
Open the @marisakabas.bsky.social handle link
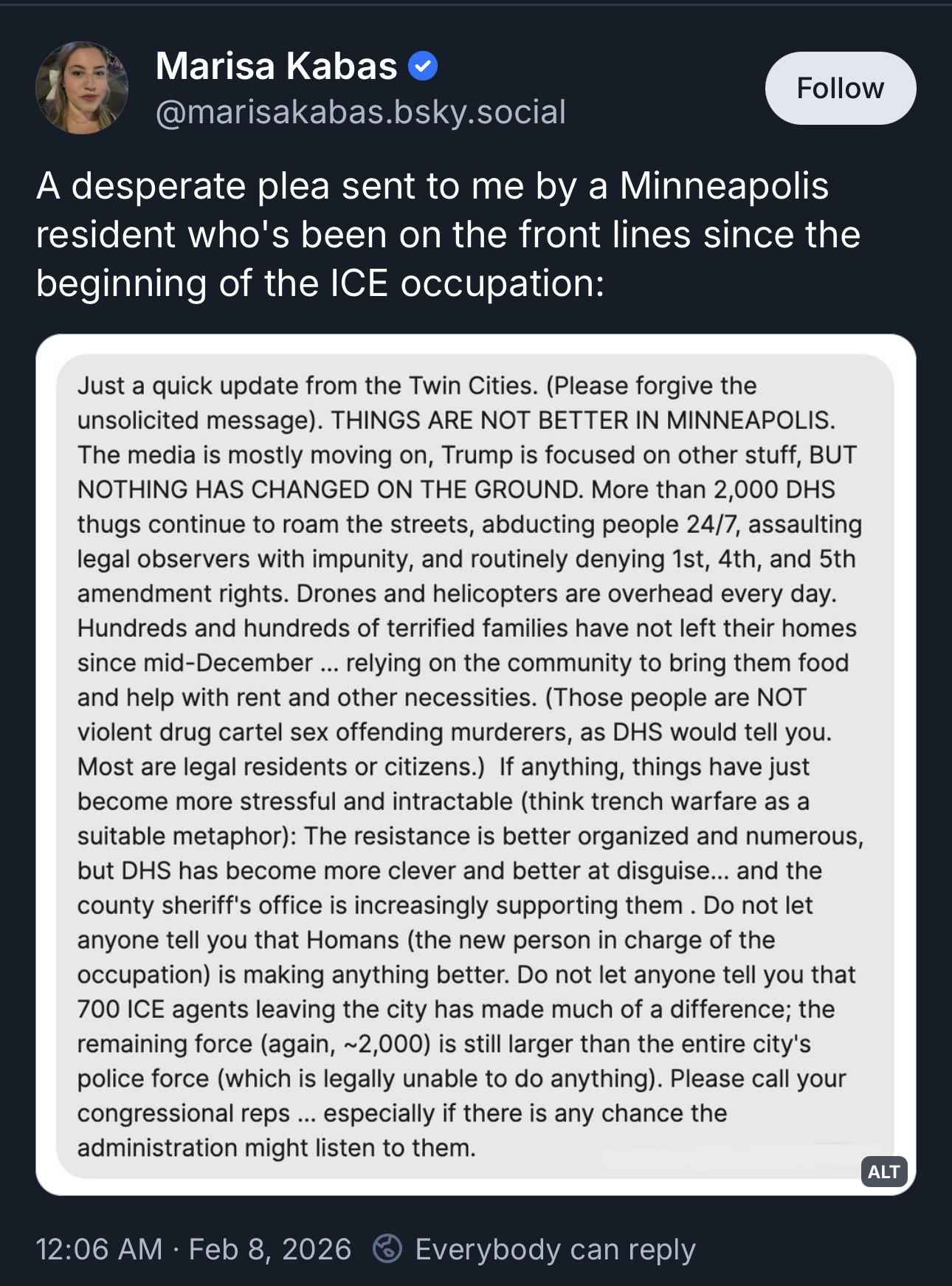pos(360,112)
